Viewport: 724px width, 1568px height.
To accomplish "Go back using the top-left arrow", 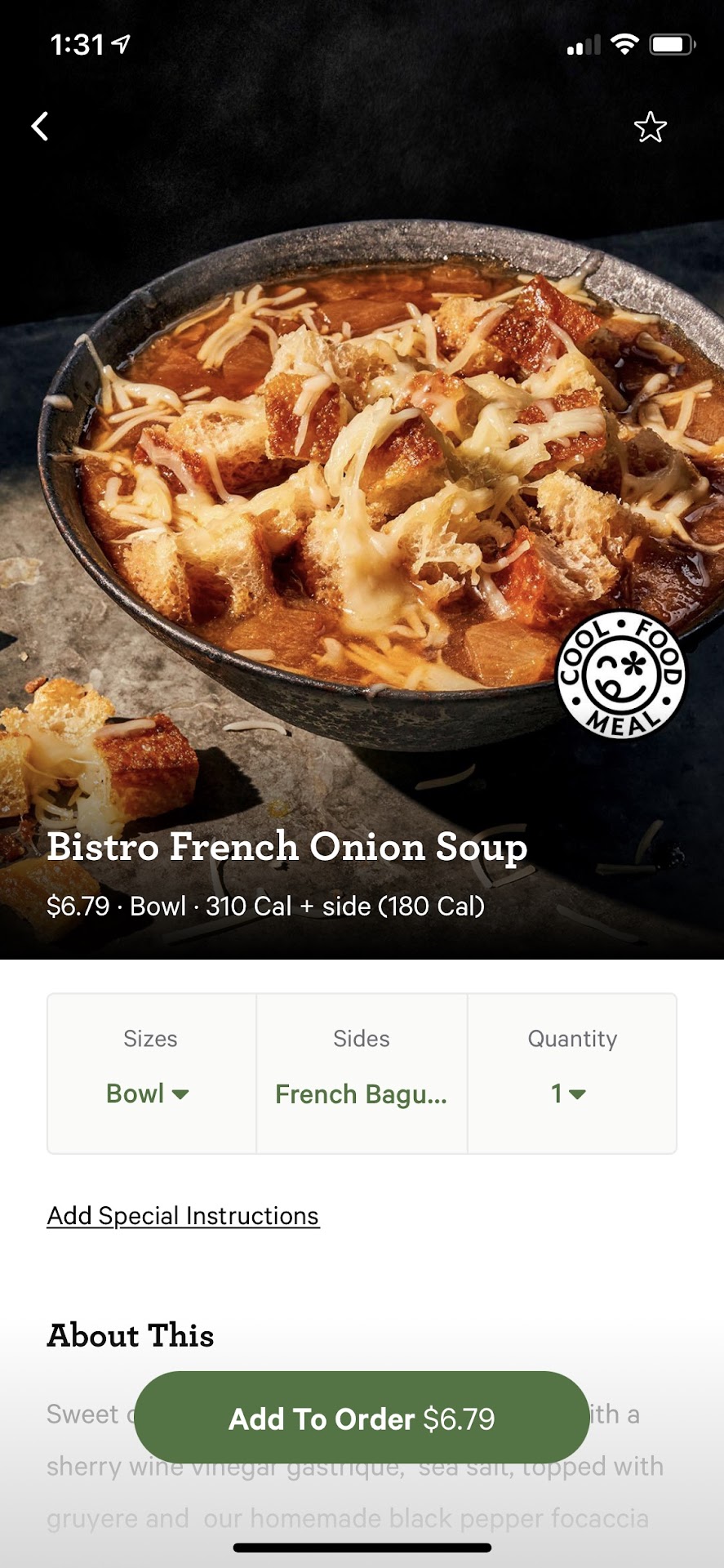I will pos(40,127).
